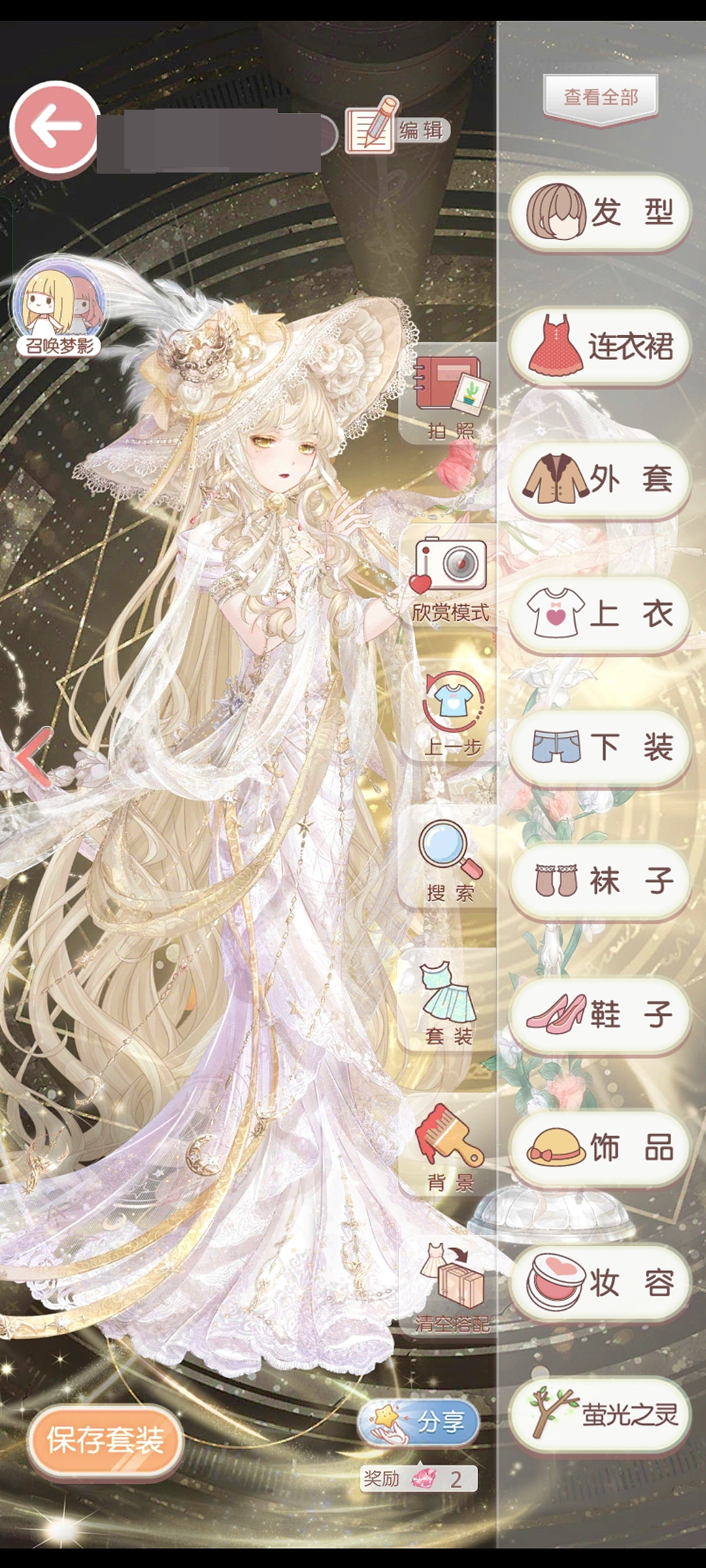Viewport: 706px width, 1568px height.
Task: Open the 编辑 edit note button
Action: click(395, 127)
